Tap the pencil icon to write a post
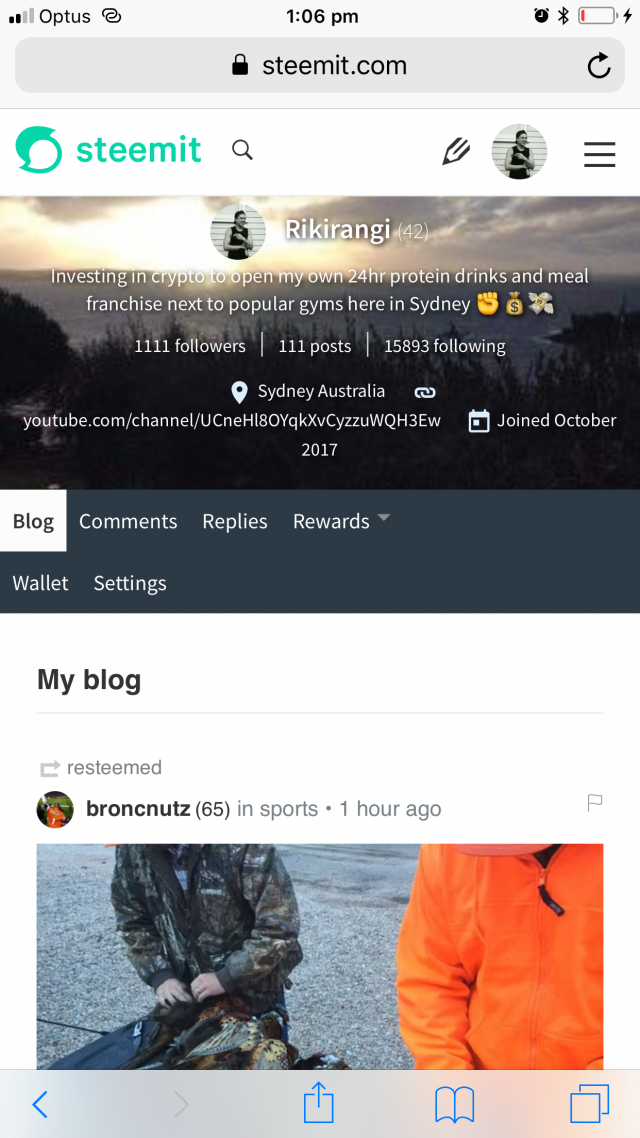Image resolution: width=640 pixels, height=1138 pixels. coord(456,152)
